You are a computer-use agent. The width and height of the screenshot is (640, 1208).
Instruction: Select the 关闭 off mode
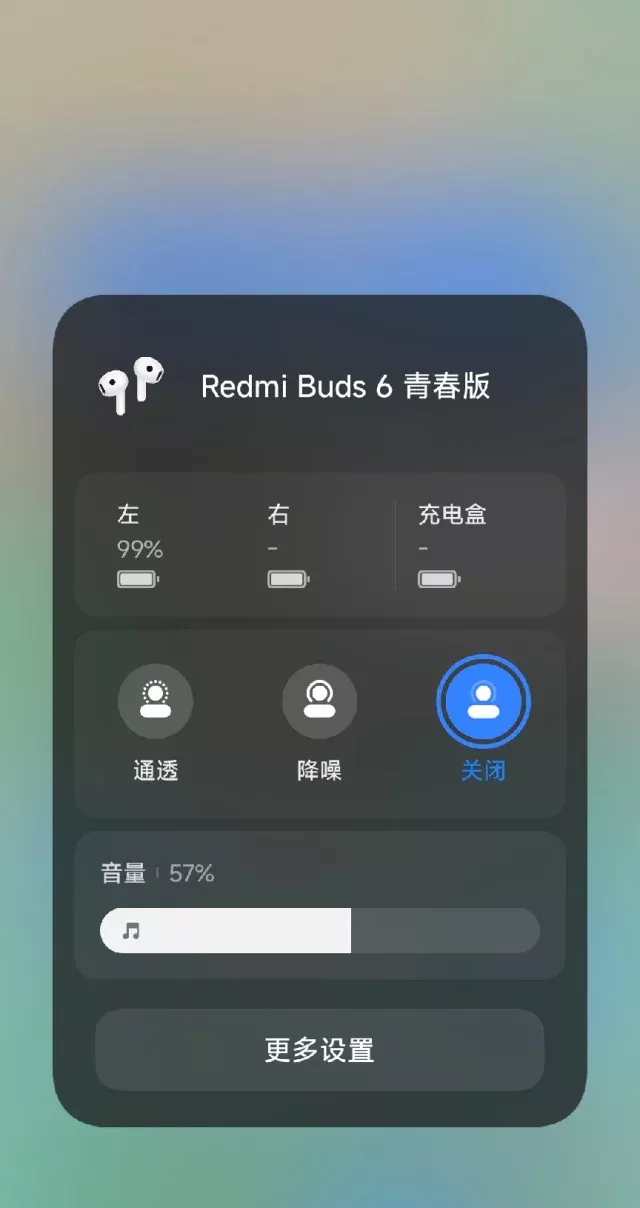483,702
